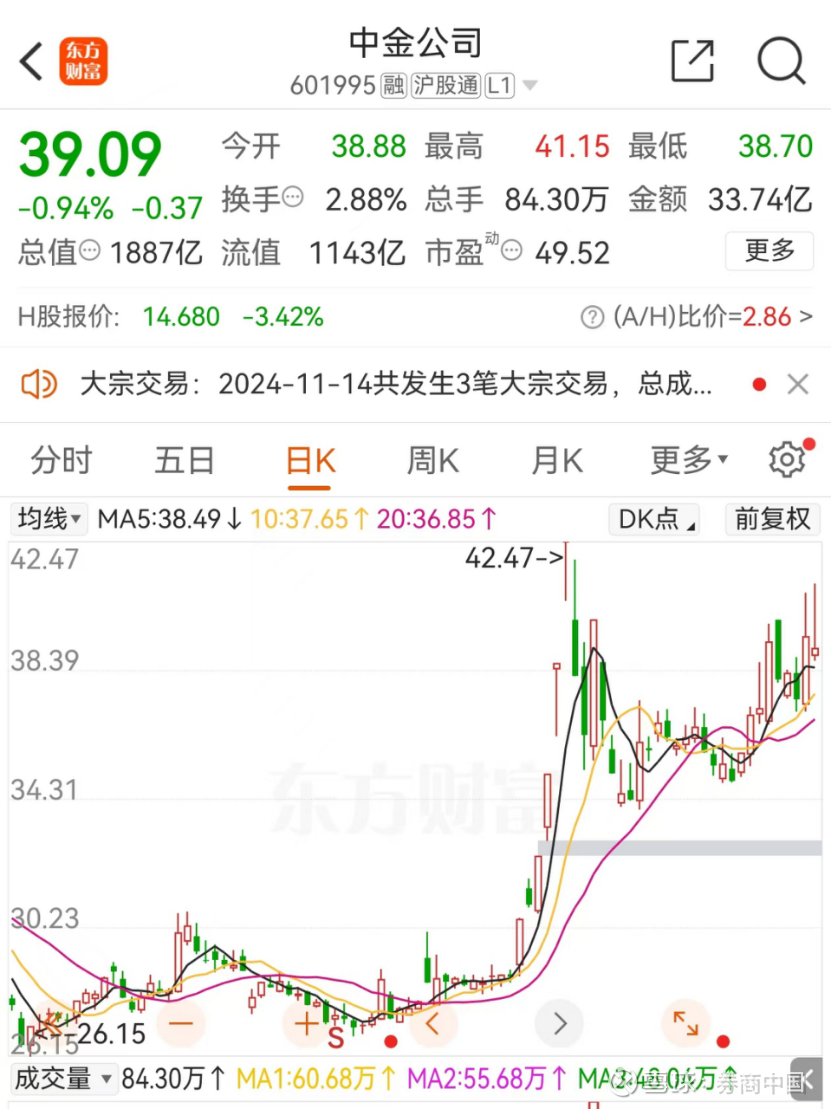Open chart settings via the gear icon

pyautogui.click(x=787, y=459)
